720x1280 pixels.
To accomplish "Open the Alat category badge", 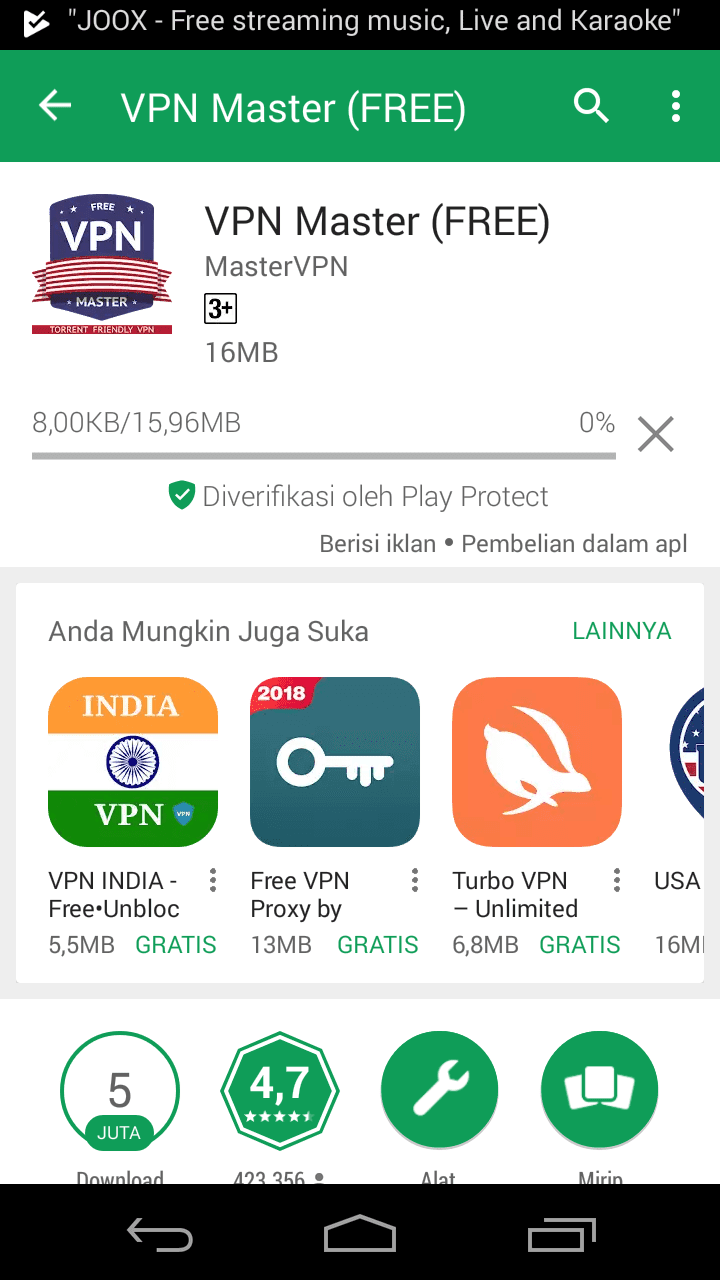I will coord(439,1091).
